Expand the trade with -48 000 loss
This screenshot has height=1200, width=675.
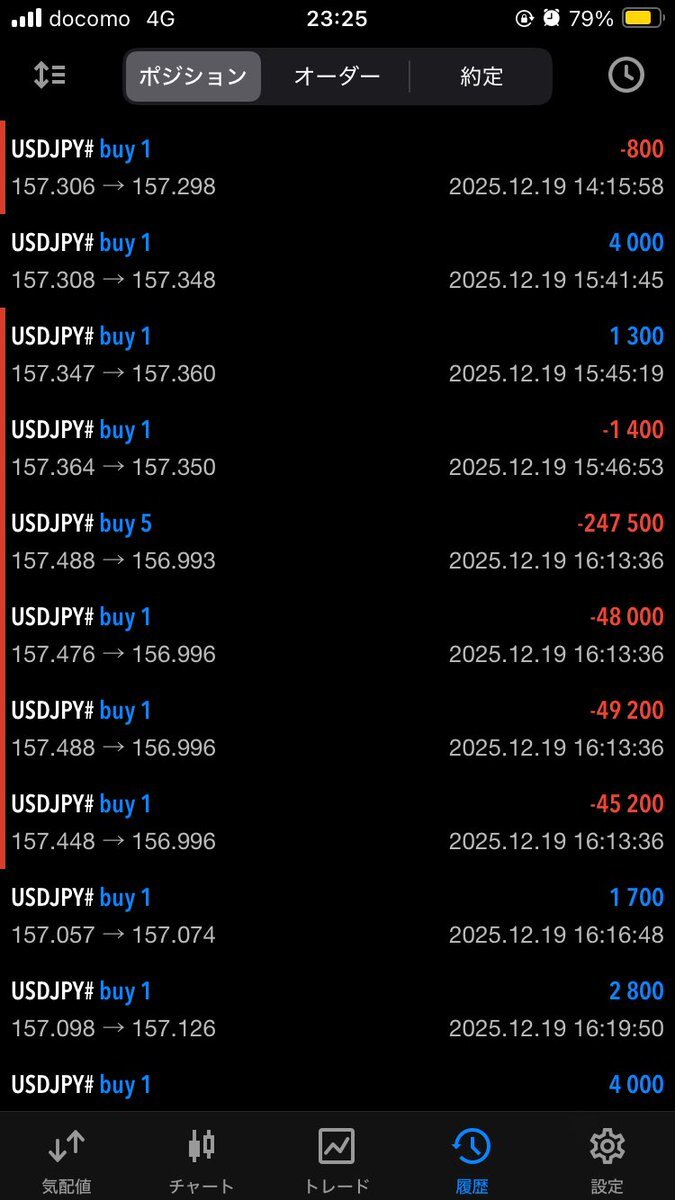[337, 635]
